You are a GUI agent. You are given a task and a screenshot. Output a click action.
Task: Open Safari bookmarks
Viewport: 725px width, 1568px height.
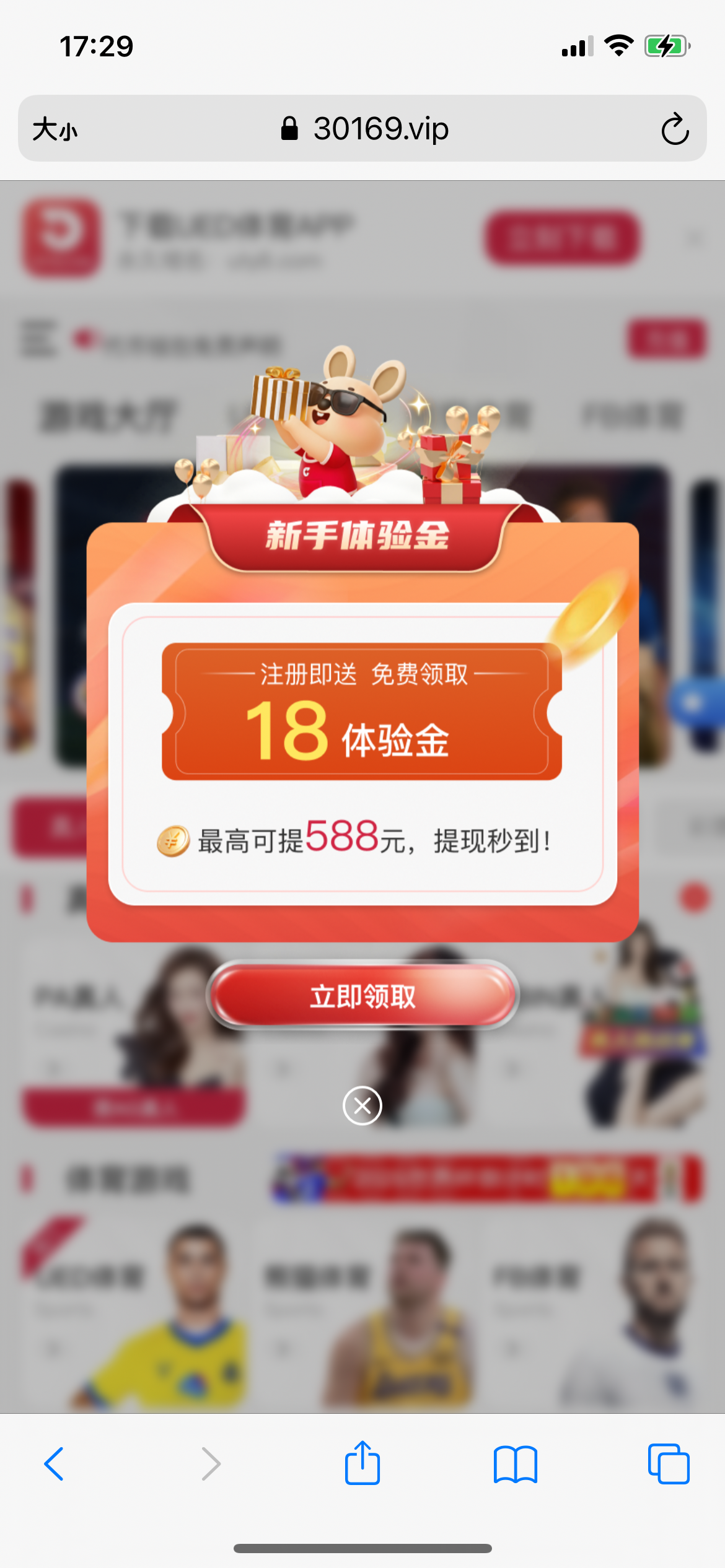[515, 1464]
